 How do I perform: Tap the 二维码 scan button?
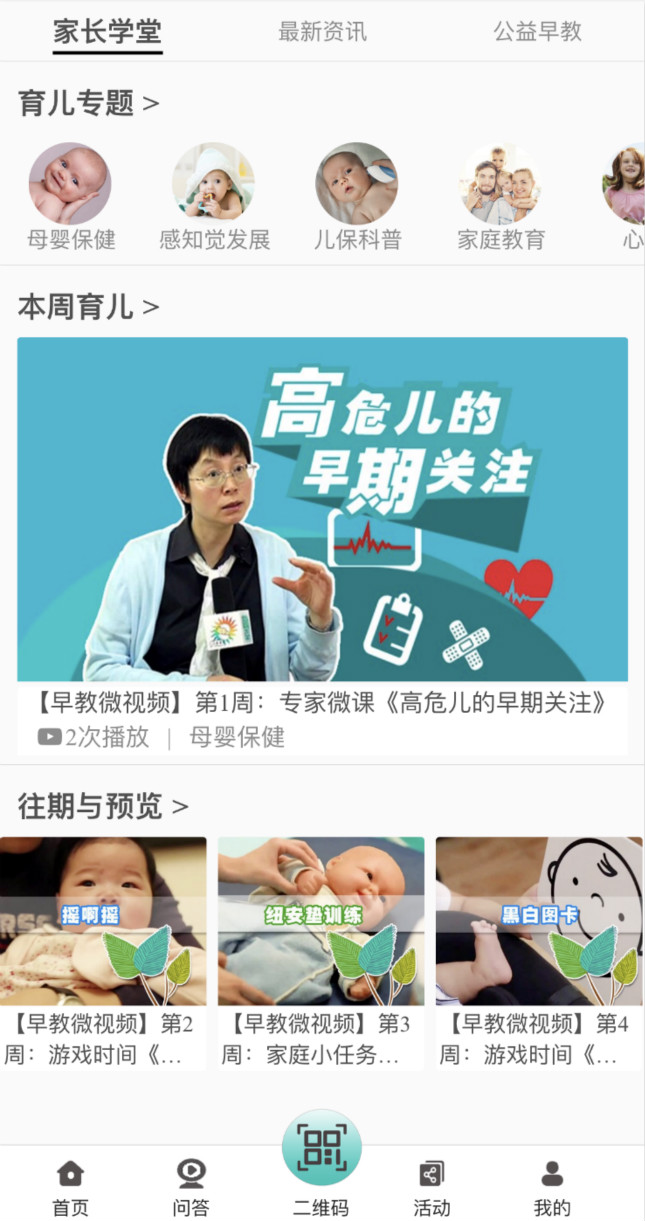tap(321, 1150)
